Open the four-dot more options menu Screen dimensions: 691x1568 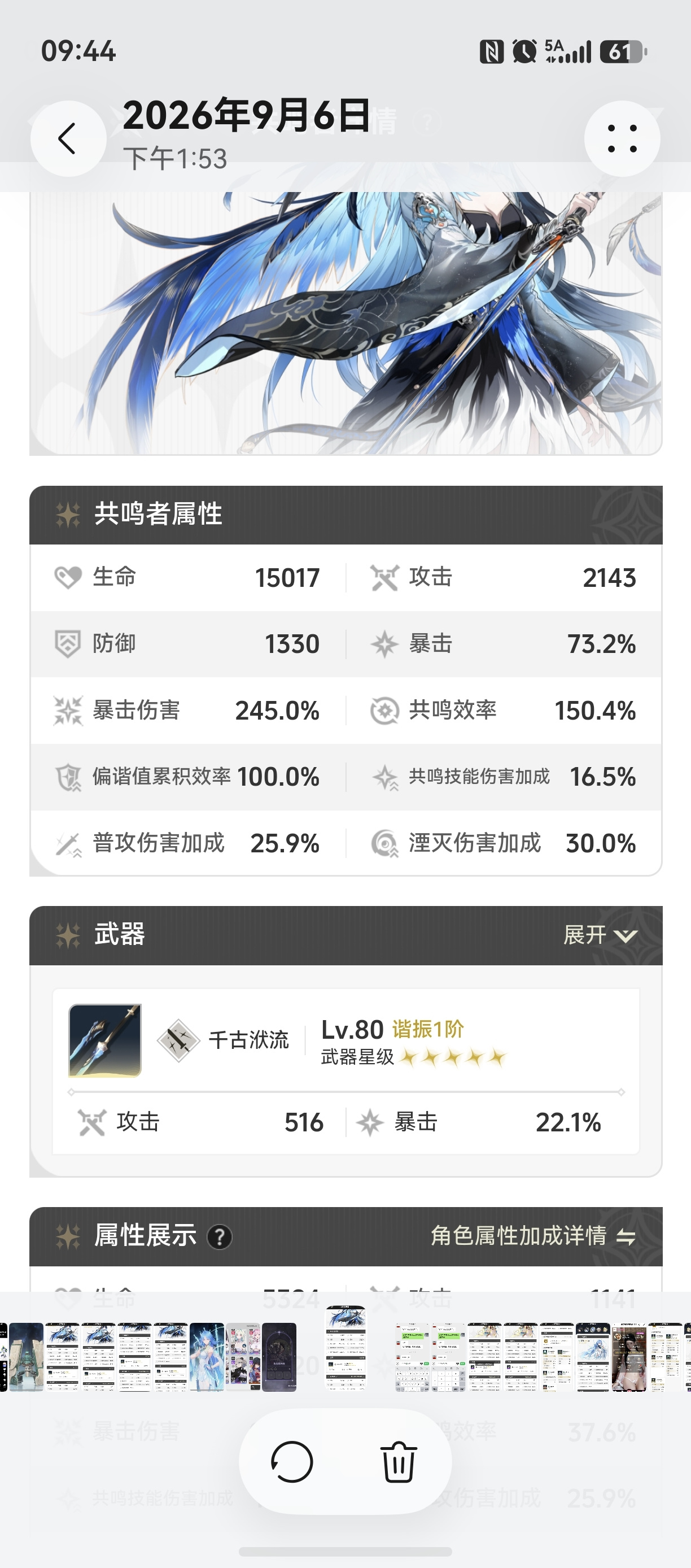(x=622, y=139)
